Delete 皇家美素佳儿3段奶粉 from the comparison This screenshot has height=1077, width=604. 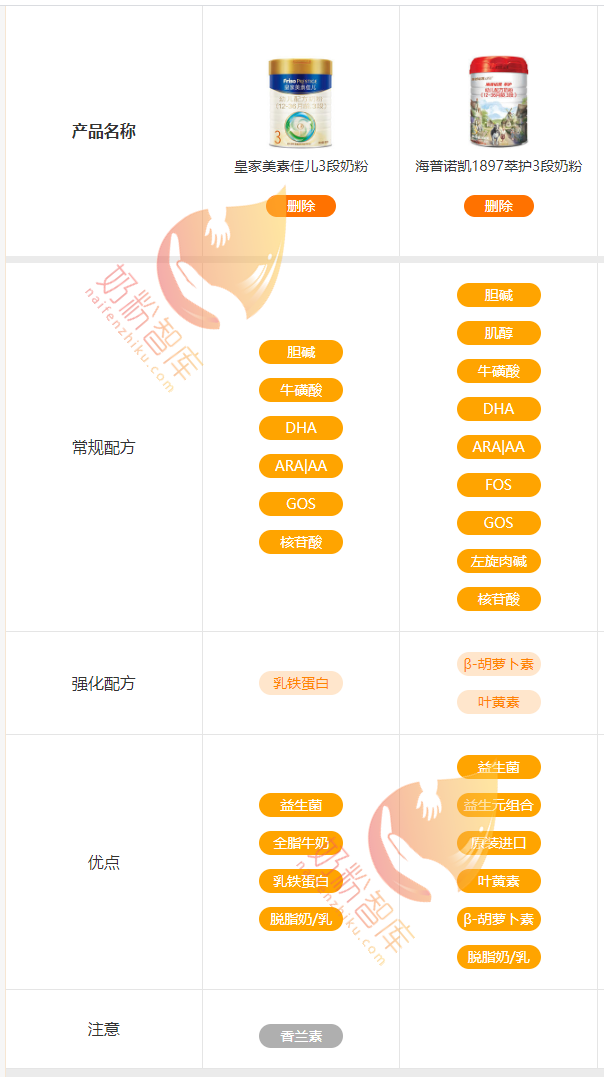coord(300,206)
